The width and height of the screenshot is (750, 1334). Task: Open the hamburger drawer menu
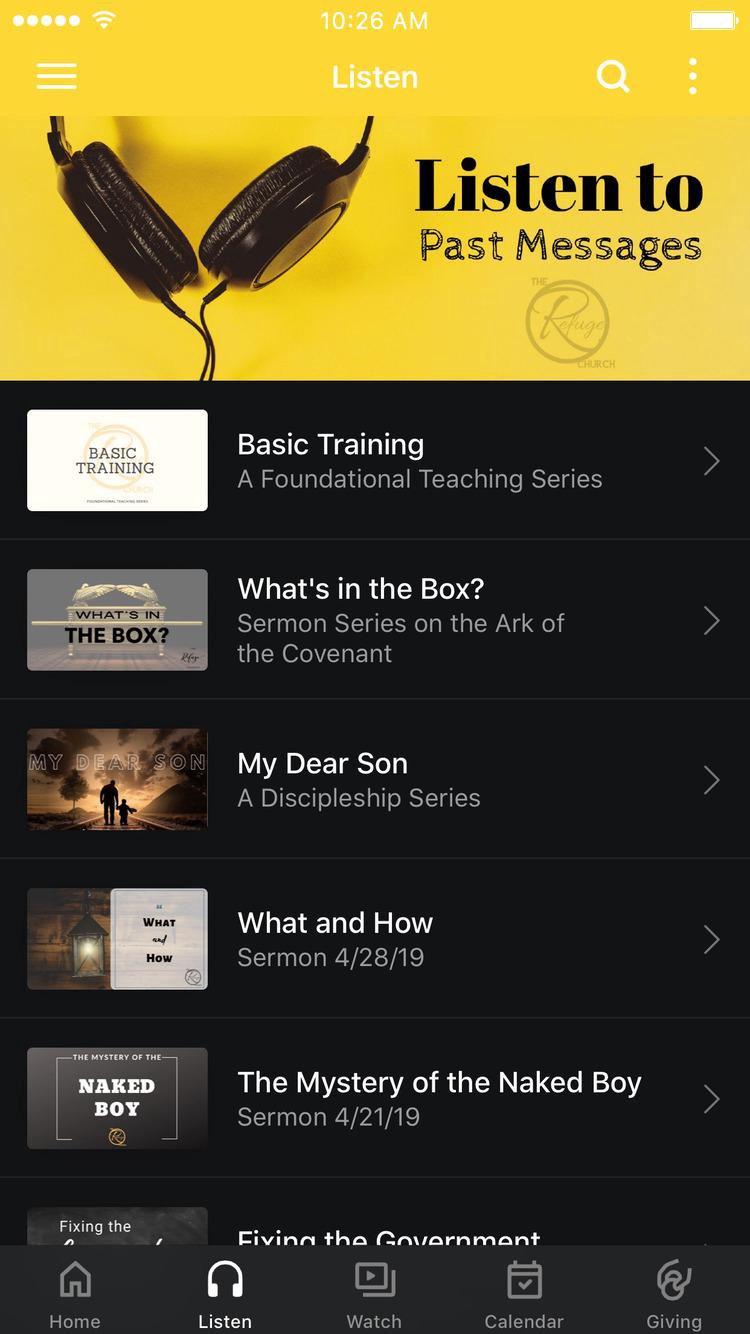[x=57, y=77]
